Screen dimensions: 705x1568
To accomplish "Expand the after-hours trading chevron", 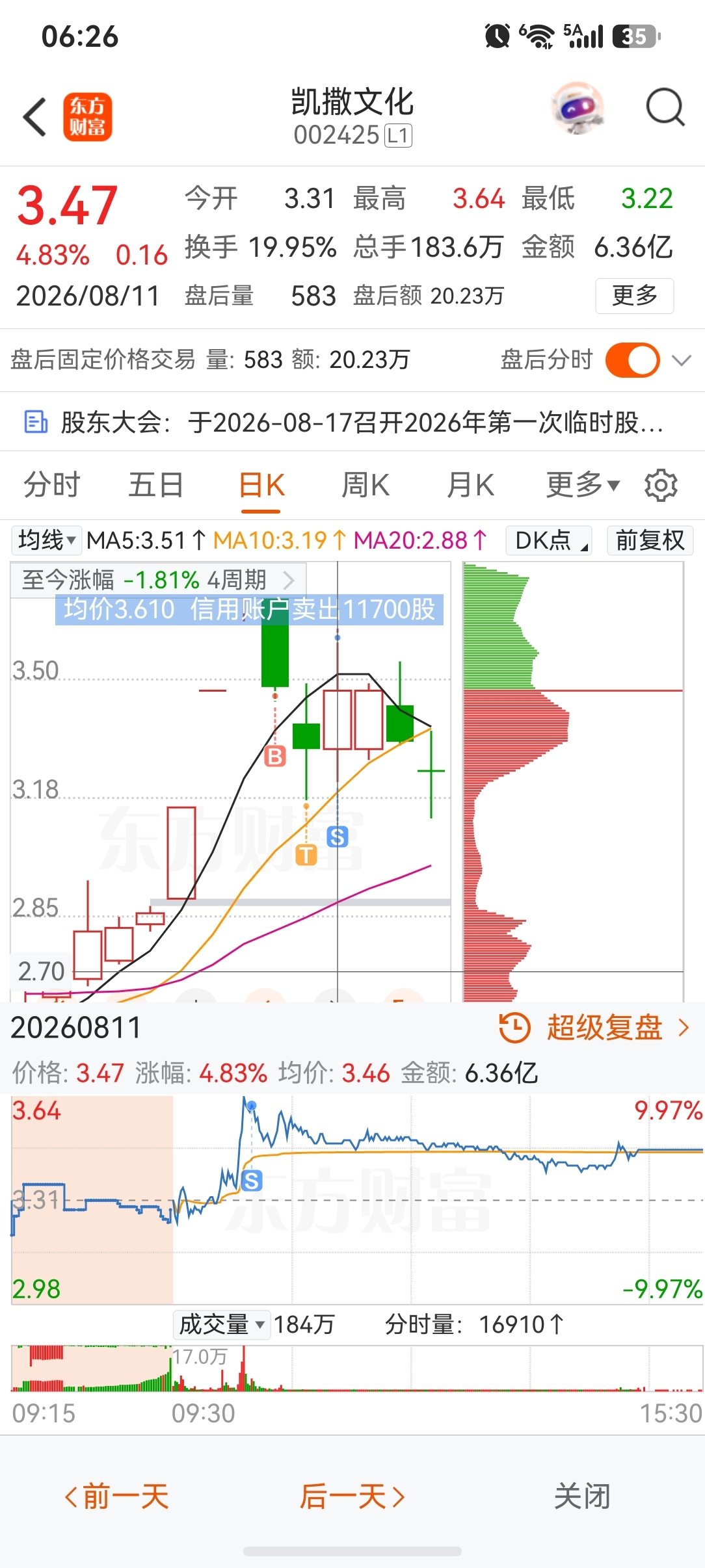I will pyautogui.click(x=681, y=360).
